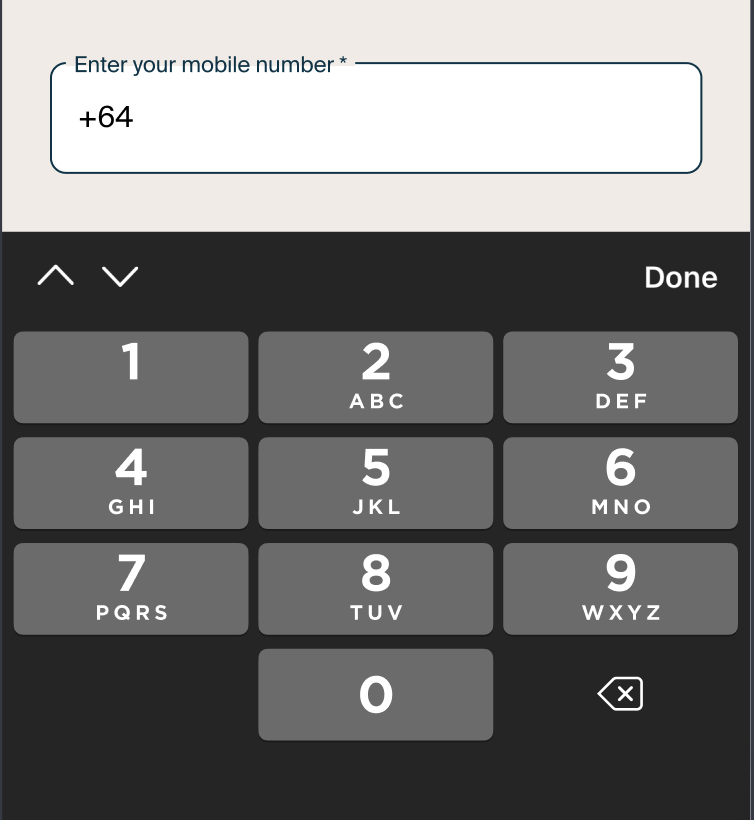This screenshot has height=820, width=754.
Task: Tap the zero key on the keypad
Action: point(375,694)
